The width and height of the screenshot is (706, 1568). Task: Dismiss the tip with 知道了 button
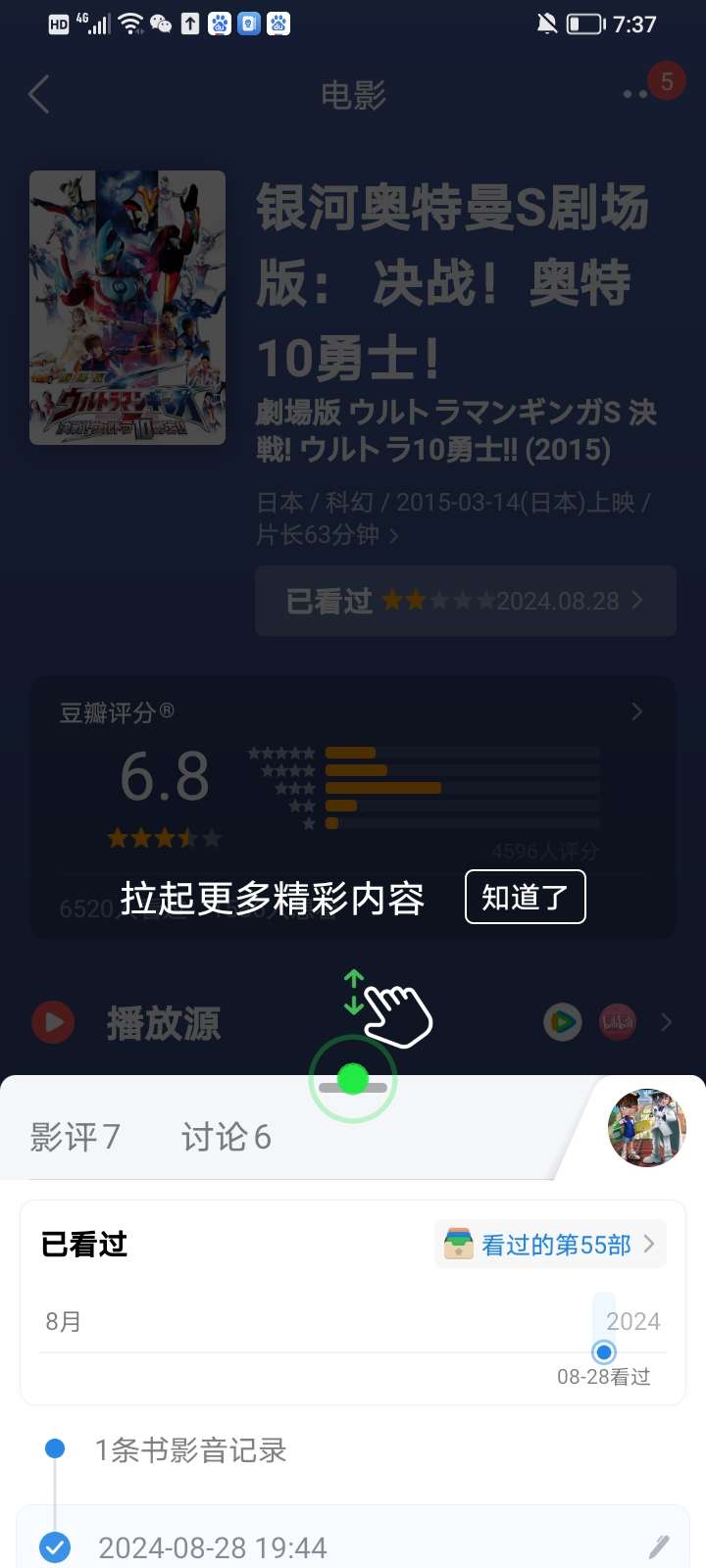point(525,897)
